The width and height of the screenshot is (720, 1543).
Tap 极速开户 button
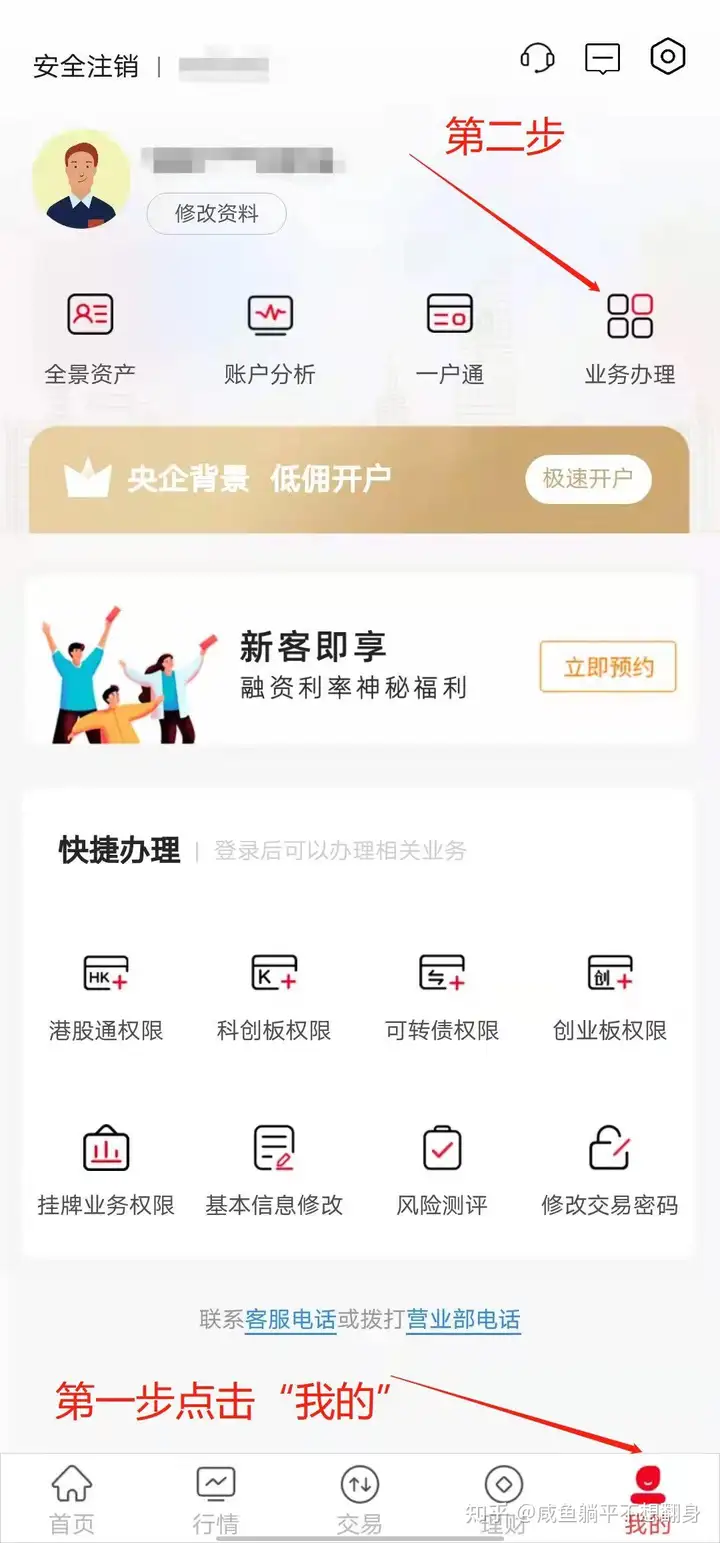pyautogui.click(x=588, y=479)
